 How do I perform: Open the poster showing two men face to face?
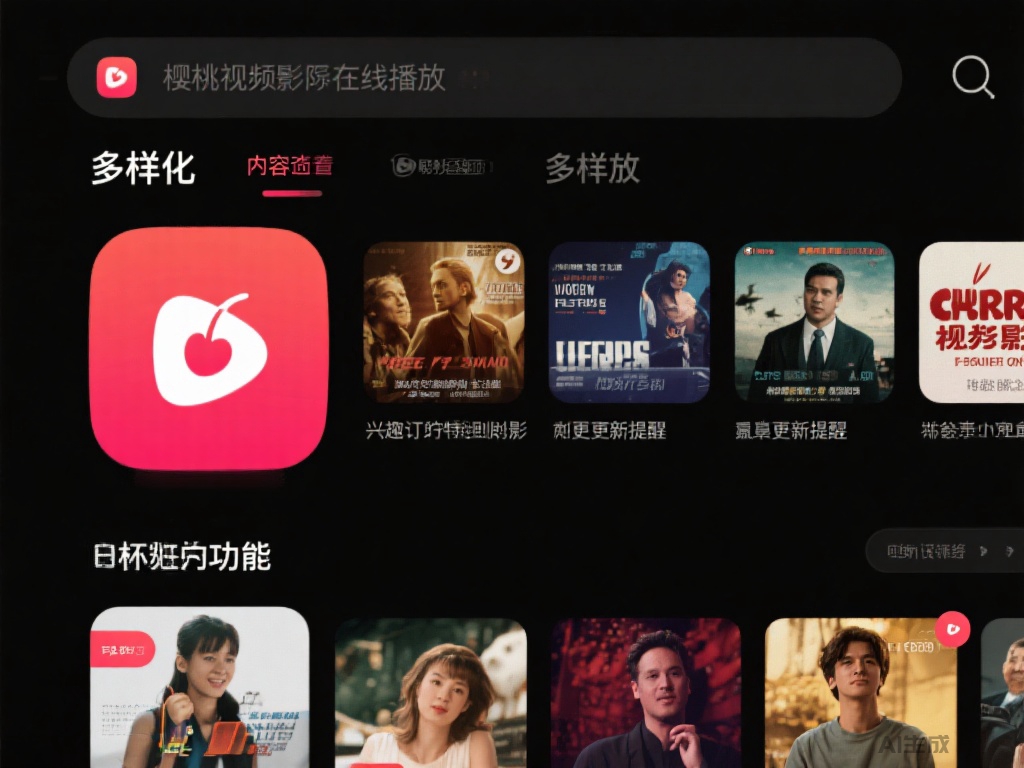[x=443, y=322]
